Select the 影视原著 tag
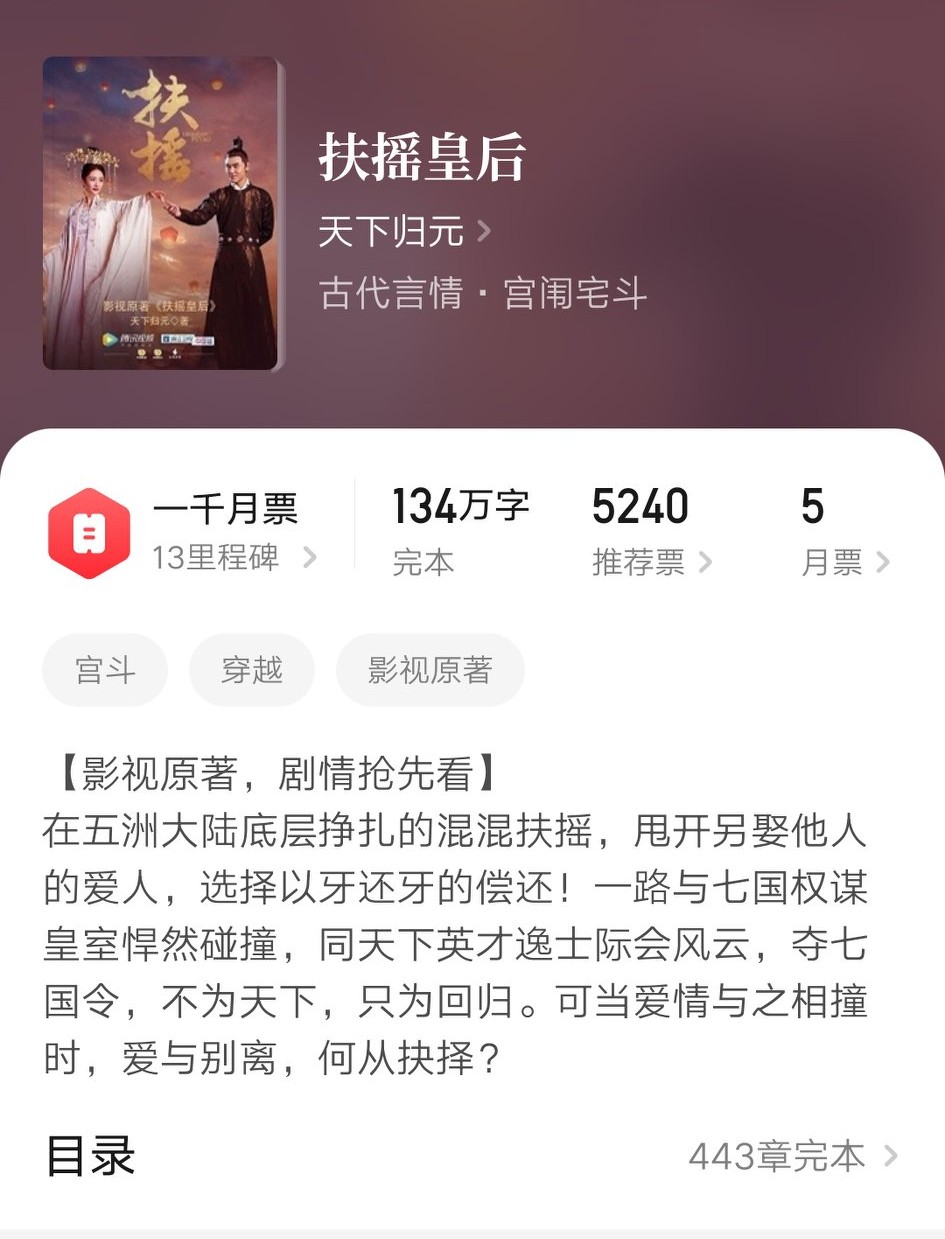The width and height of the screenshot is (945, 1239). click(x=430, y=670)
